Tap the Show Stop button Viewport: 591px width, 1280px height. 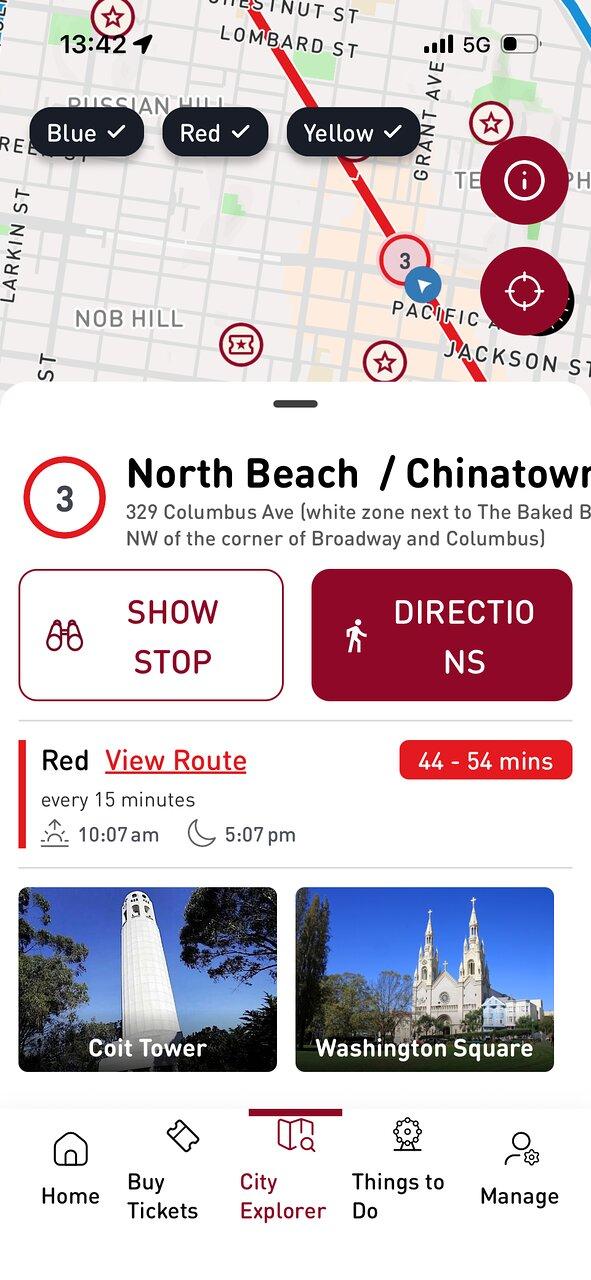(x=151, y=635)
